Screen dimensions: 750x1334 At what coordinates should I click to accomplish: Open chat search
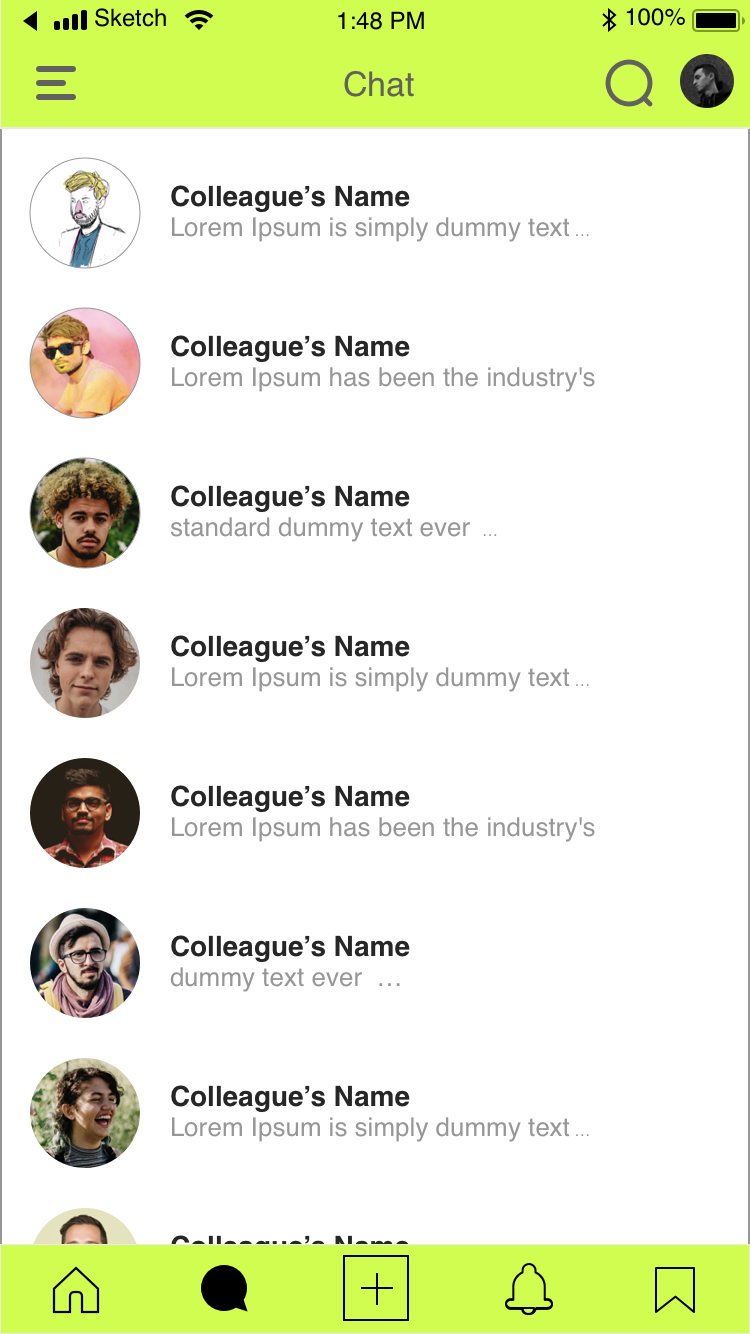[x=629, y=84]
